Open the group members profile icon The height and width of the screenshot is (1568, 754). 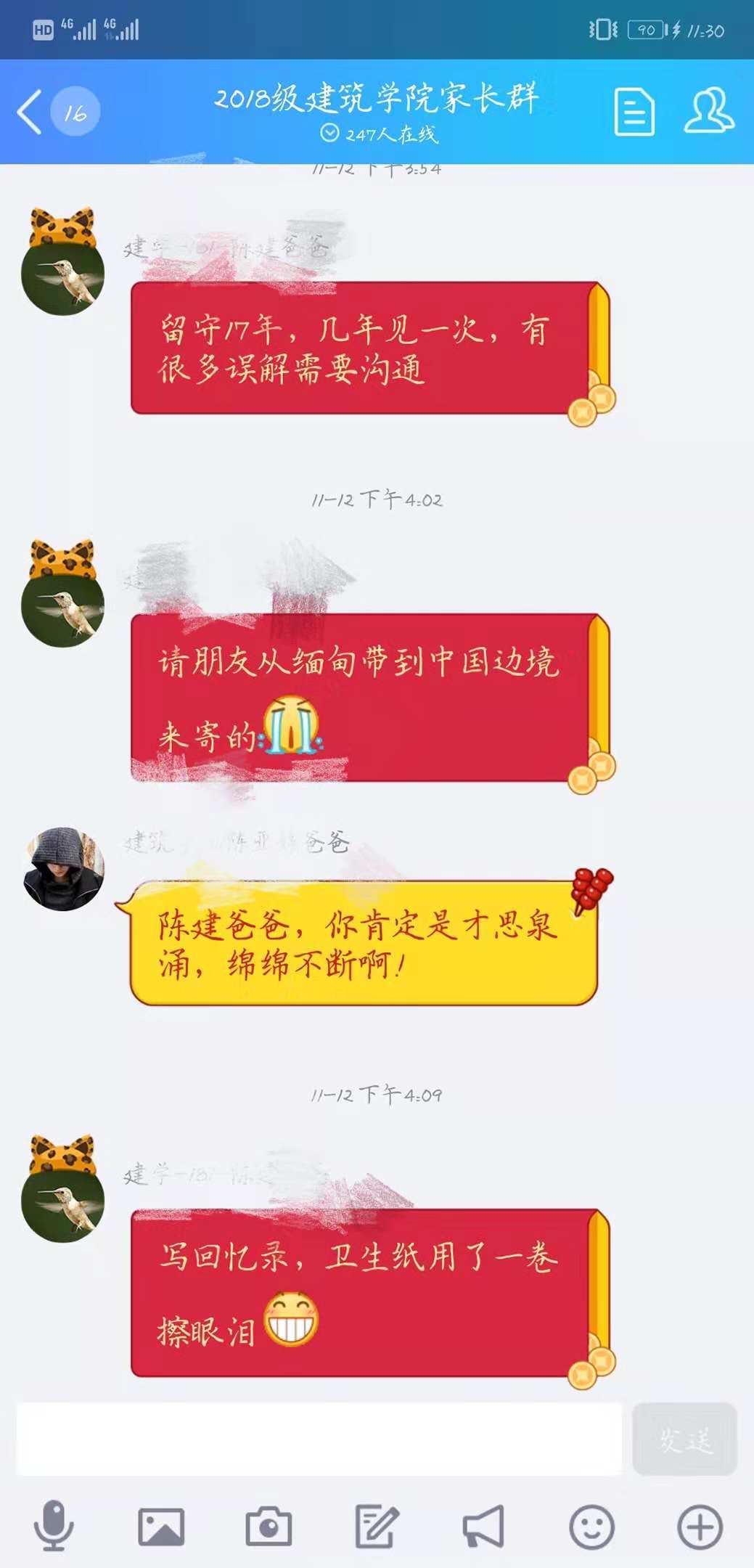(708, 111)
